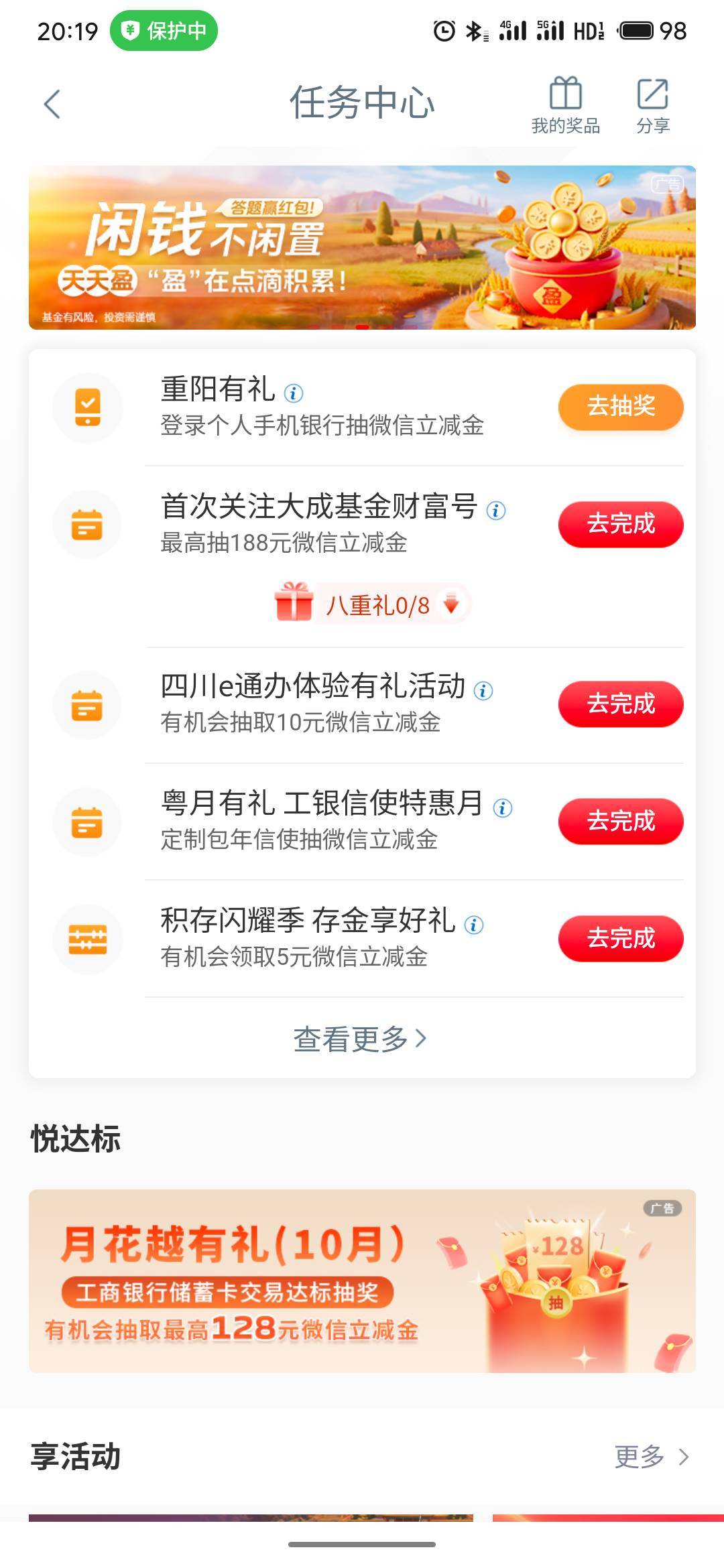
Task: Tap 去完成 for 首次关注大成基金财富号
Action: coord(620,524)
